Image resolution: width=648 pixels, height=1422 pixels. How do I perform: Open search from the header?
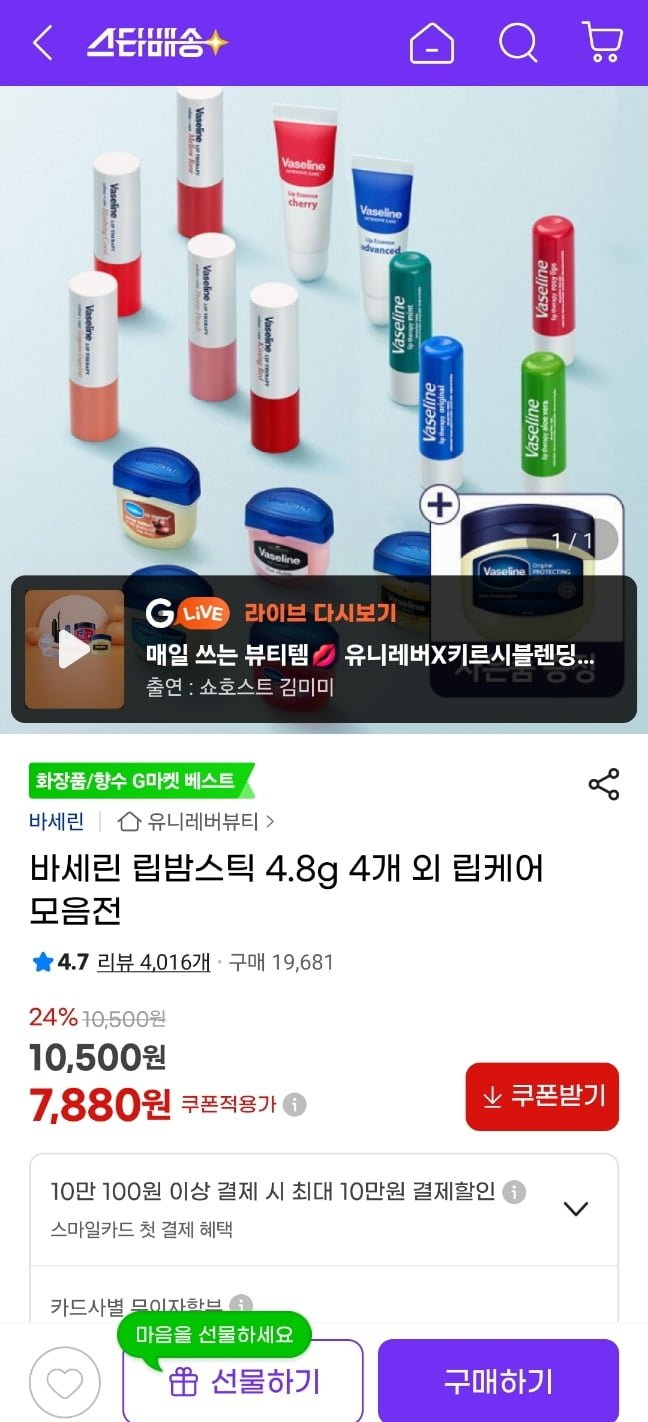517,43
